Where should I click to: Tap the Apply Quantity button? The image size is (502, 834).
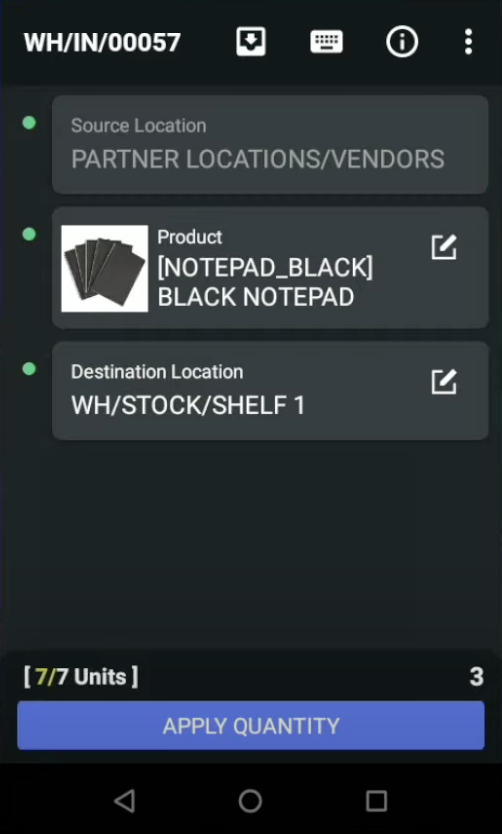(x=251, y=725)
